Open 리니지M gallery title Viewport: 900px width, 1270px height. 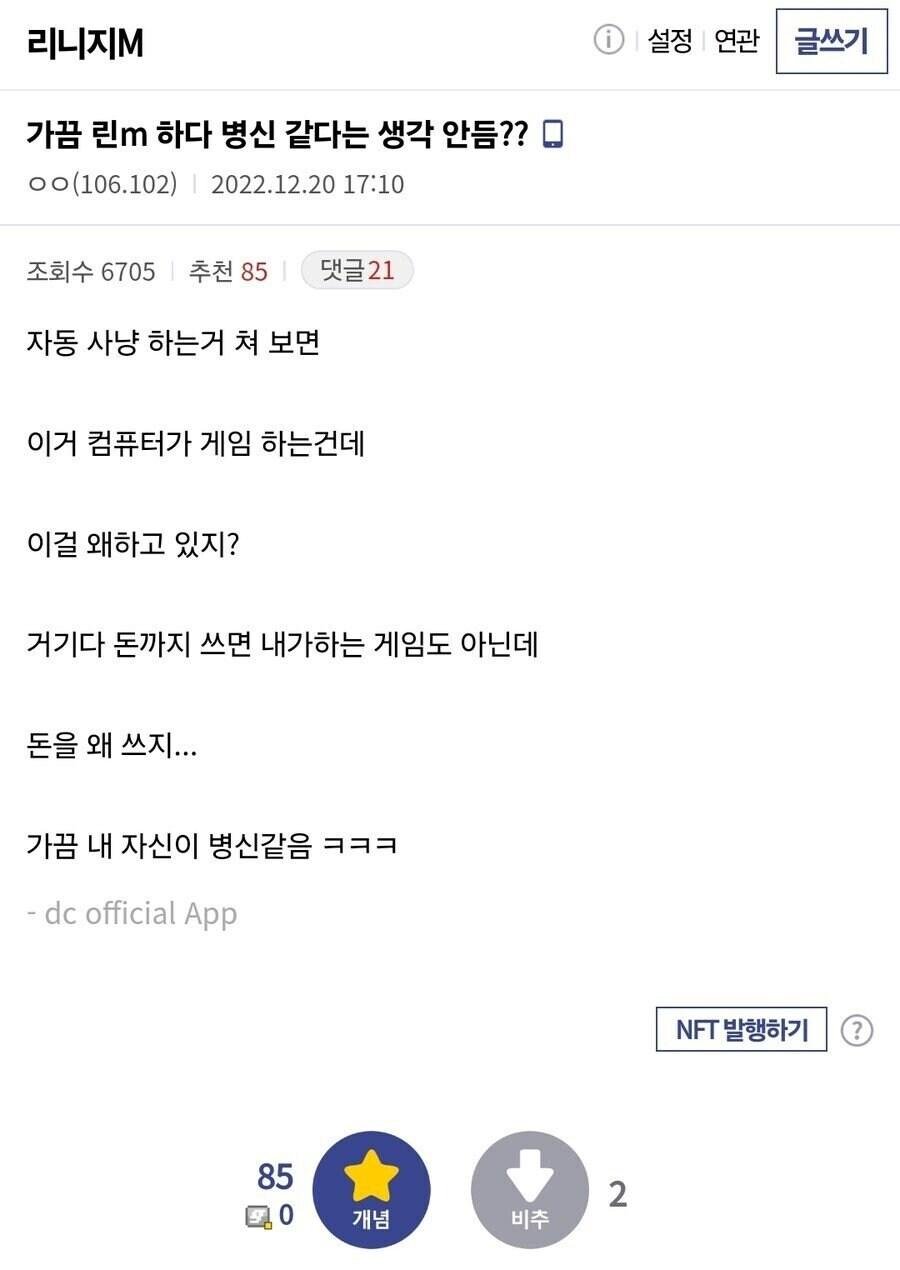(x=86, y=44)
